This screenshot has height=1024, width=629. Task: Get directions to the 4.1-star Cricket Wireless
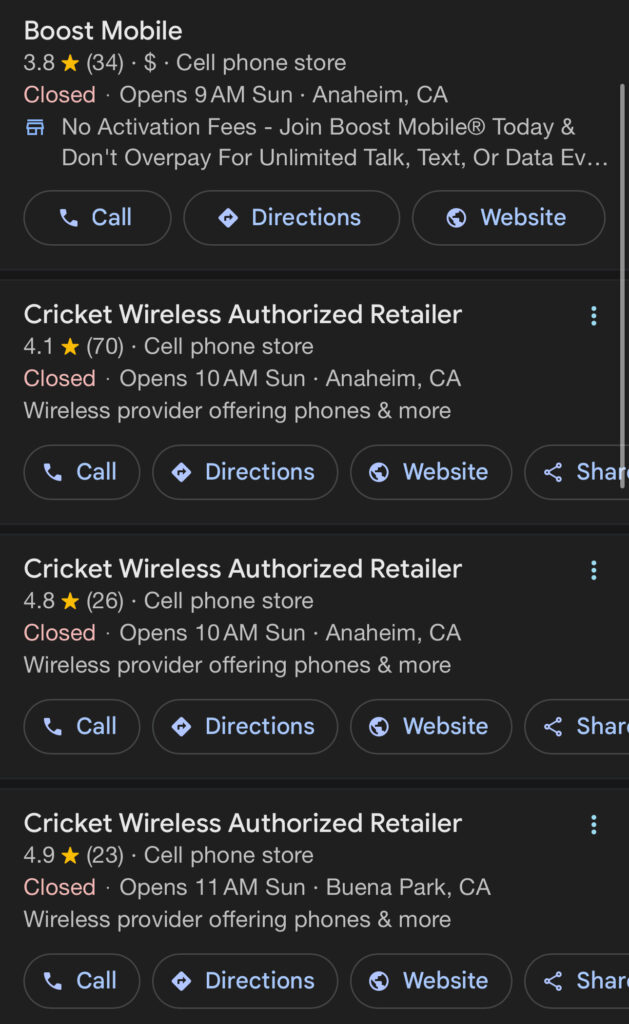[x=245, y=472]
